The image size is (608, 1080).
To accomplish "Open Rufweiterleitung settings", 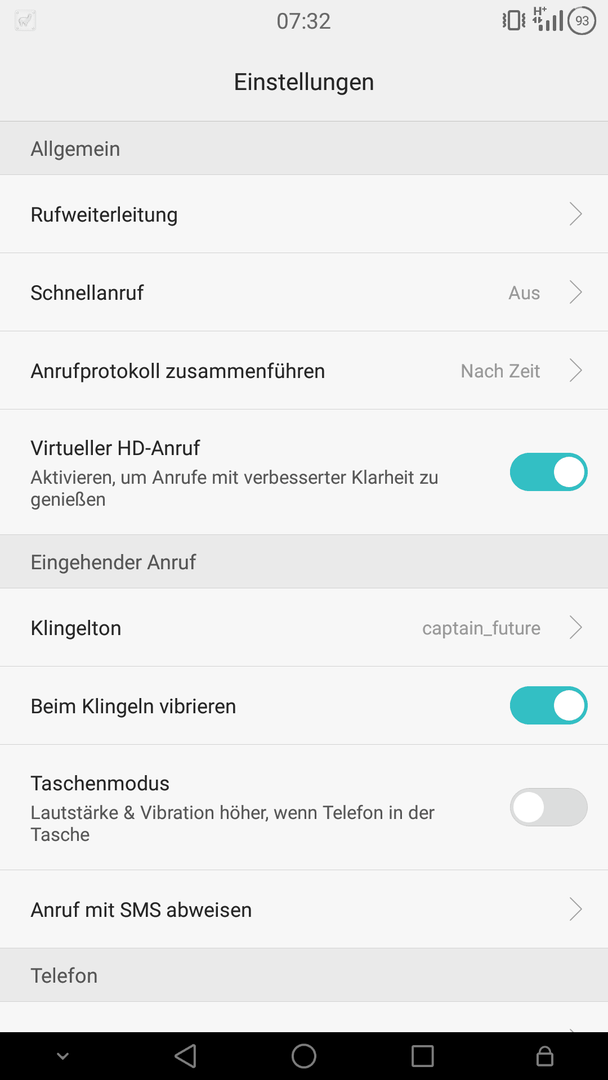I will [x=304, y=214].
